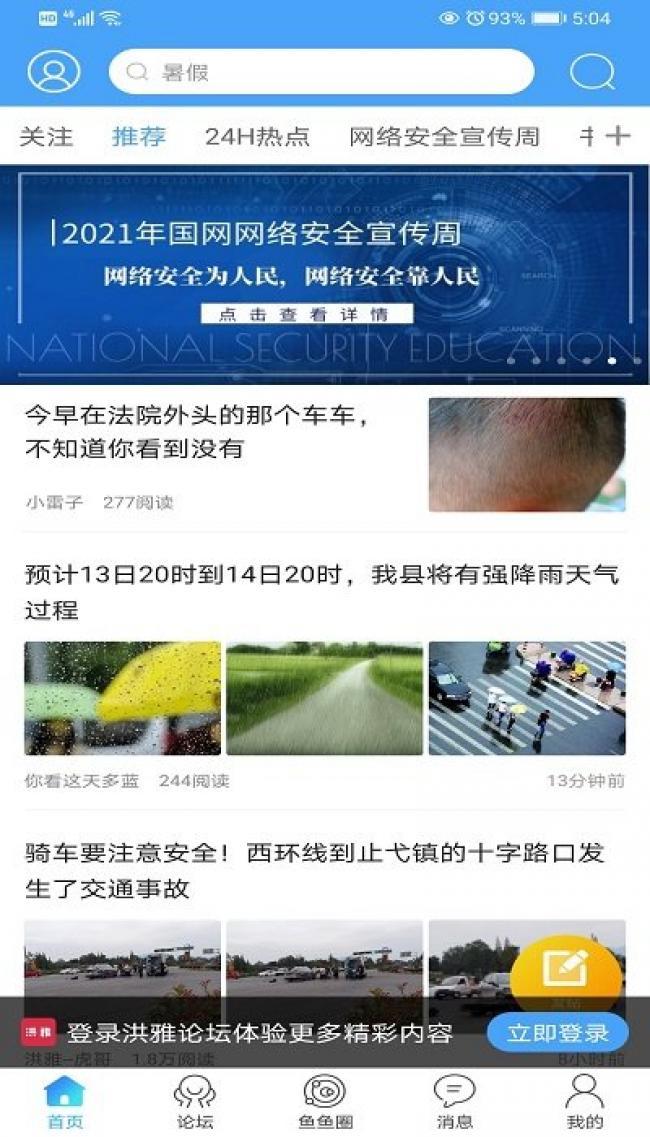Tap the search box showing 暑假
650x1137 pixels.
[321, 72]
